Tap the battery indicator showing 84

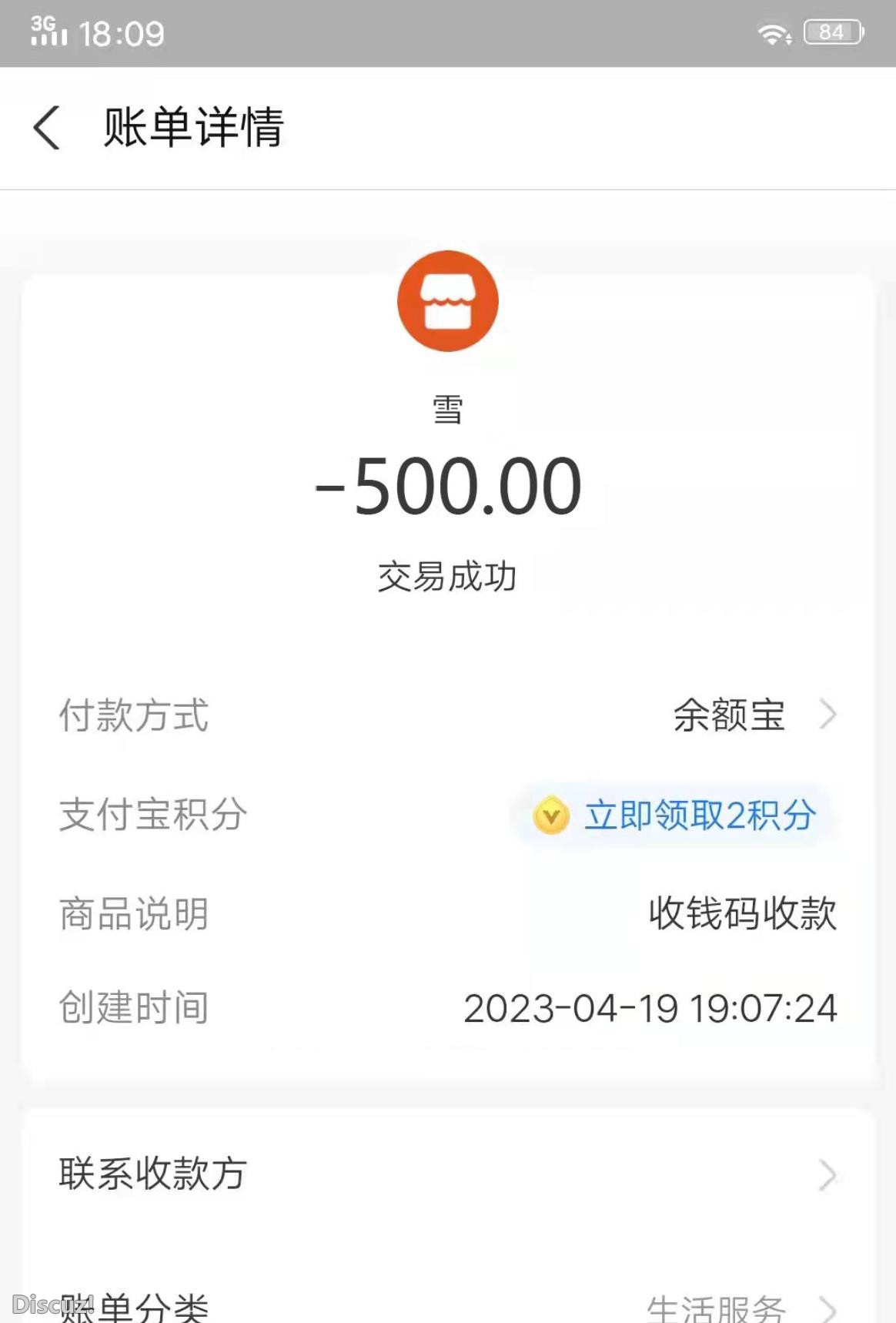[833, 31]
